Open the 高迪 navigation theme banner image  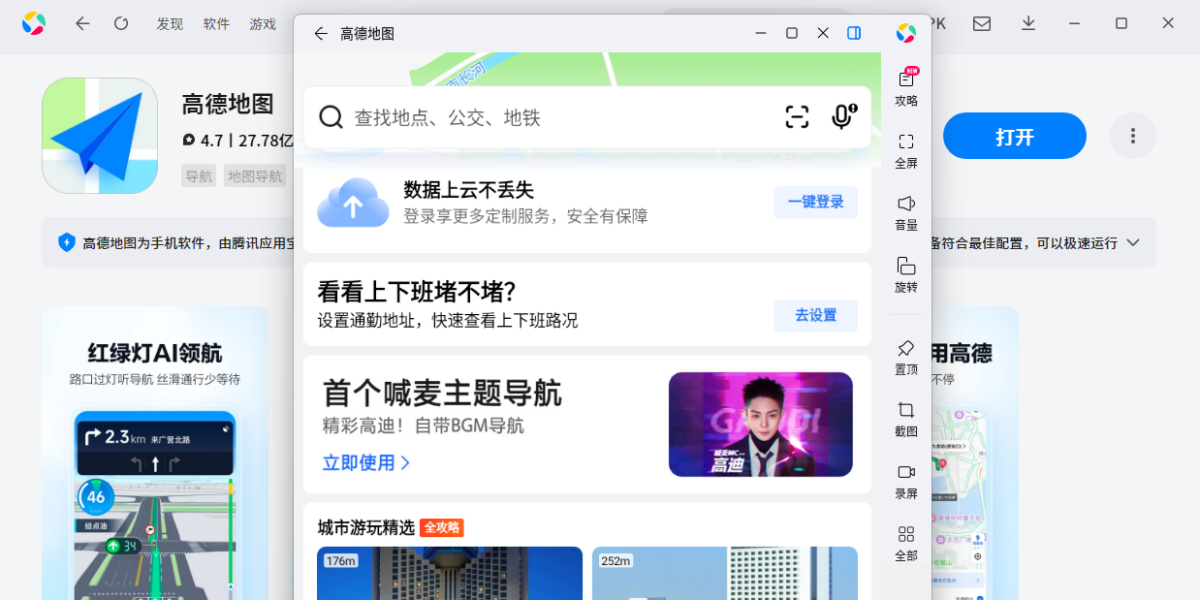coord(760,424)
